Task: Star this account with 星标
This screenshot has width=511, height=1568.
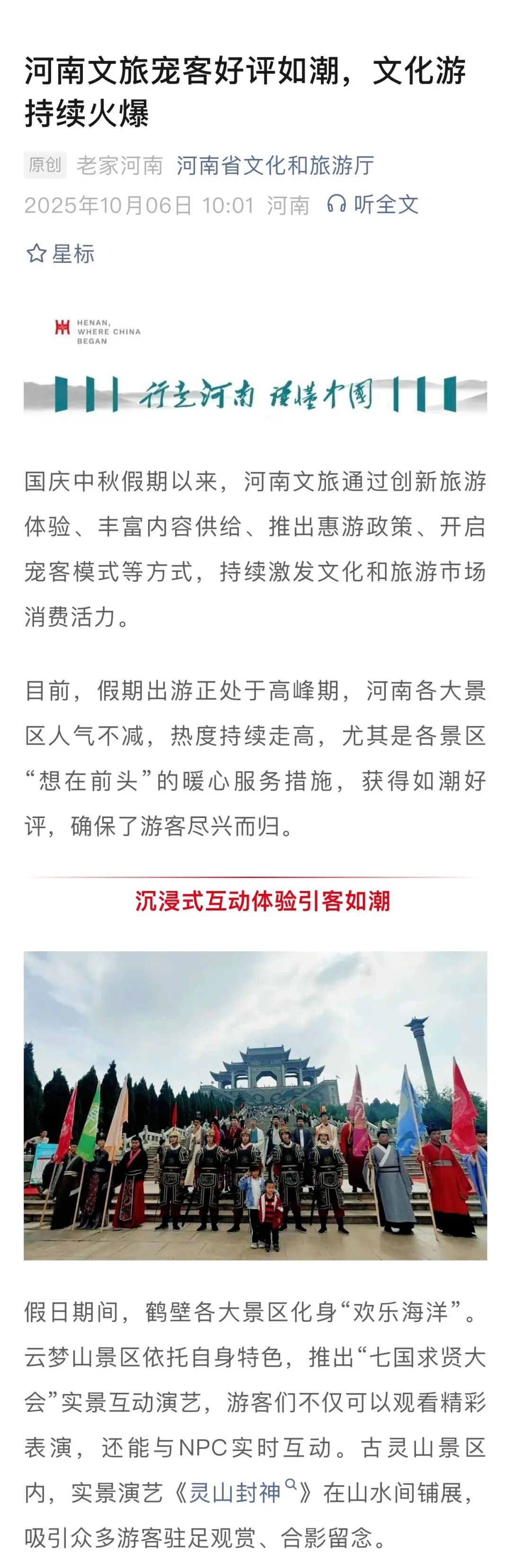Action: [x=61, y=254]
